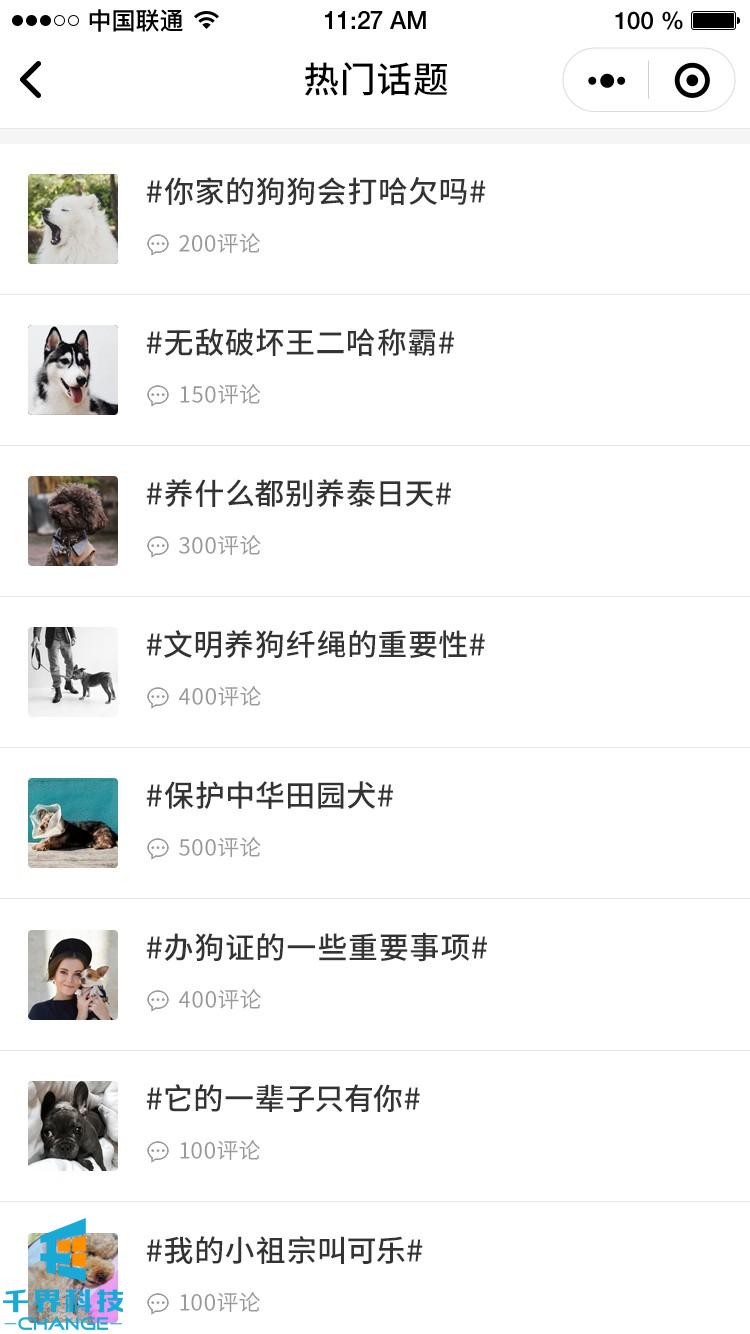Go back from the 热门话题 page

pyautogui.click(x=32, y=80)
